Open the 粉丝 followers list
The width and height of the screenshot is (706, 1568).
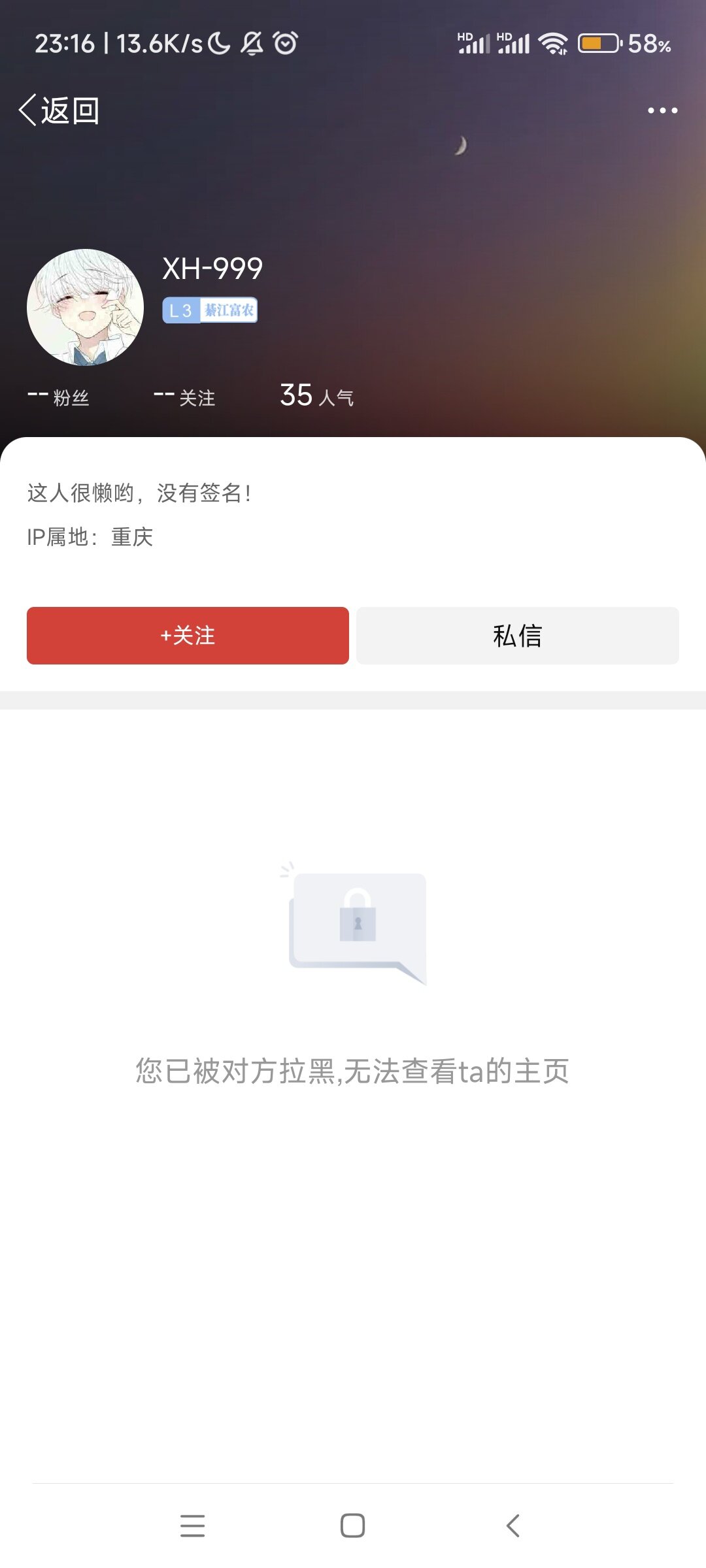click(59, 397)
